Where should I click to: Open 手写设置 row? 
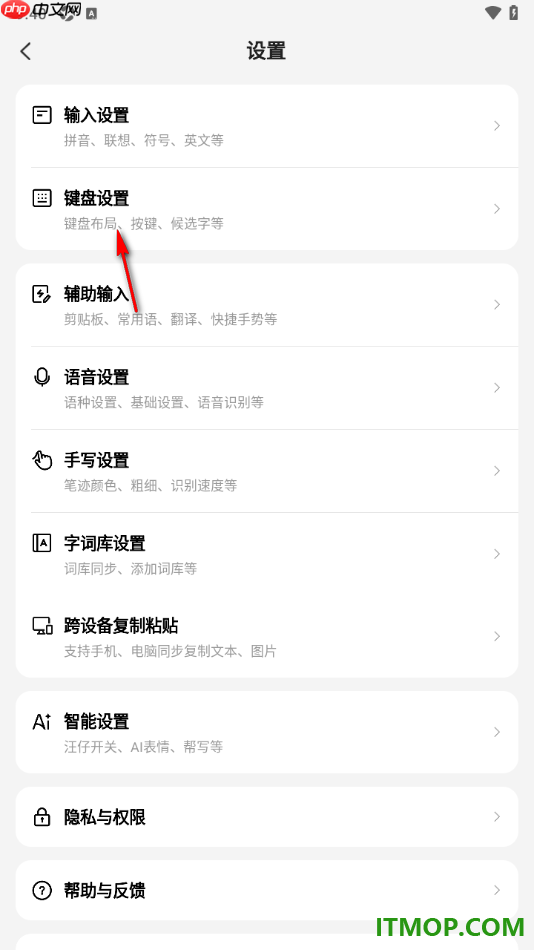pyautogui.click(x=267, y=471)
